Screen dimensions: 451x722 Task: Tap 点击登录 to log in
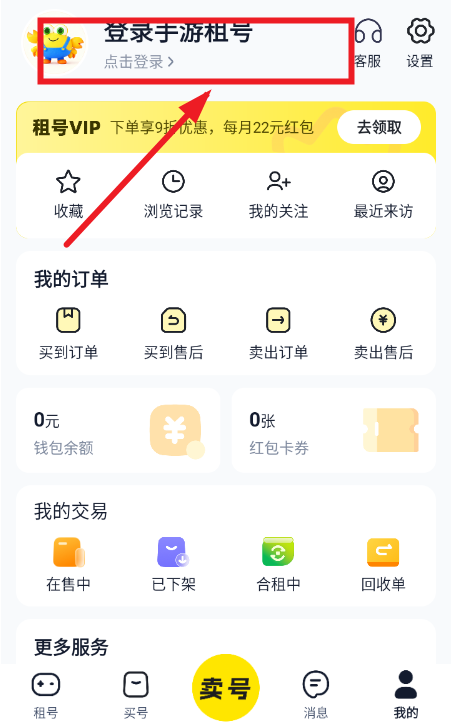coord(139,62)
